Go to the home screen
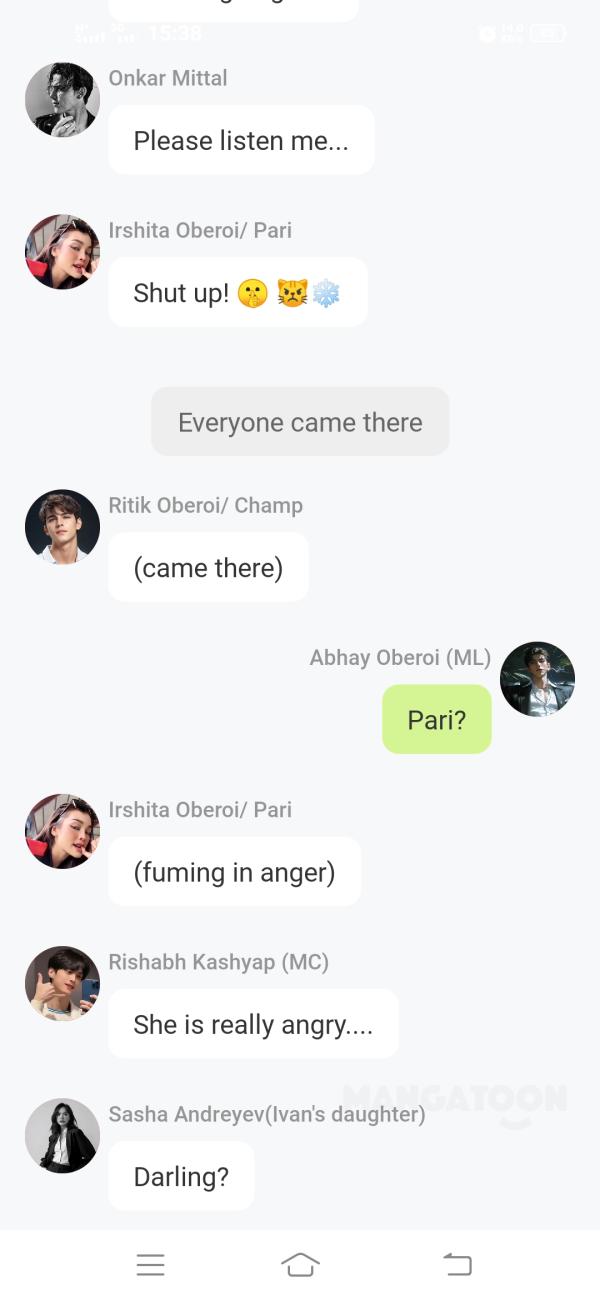This screenshot has width=600, height=1300. pyautogui.click(x=300, y=1264)
